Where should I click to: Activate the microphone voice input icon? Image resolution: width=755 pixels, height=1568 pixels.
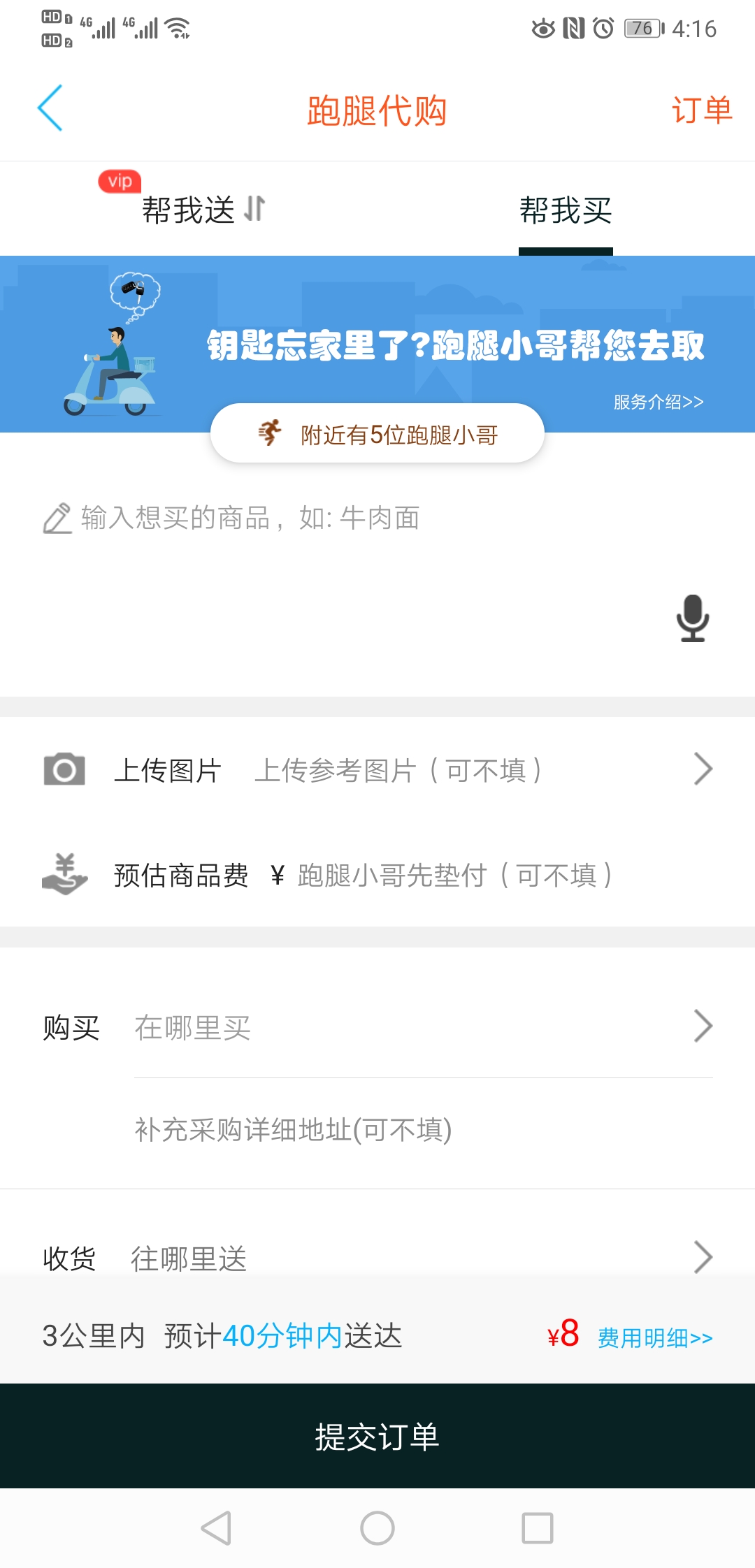(692, 620)
